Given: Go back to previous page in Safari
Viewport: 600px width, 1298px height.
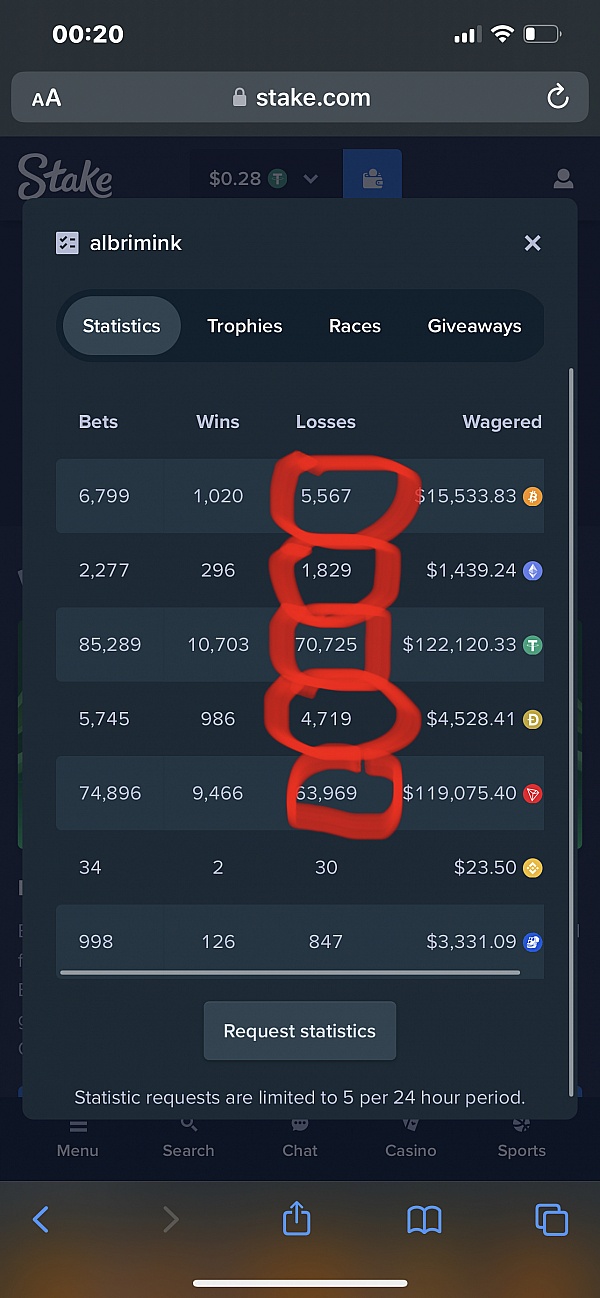Looking at the screenshot, I should [41, 1219].
